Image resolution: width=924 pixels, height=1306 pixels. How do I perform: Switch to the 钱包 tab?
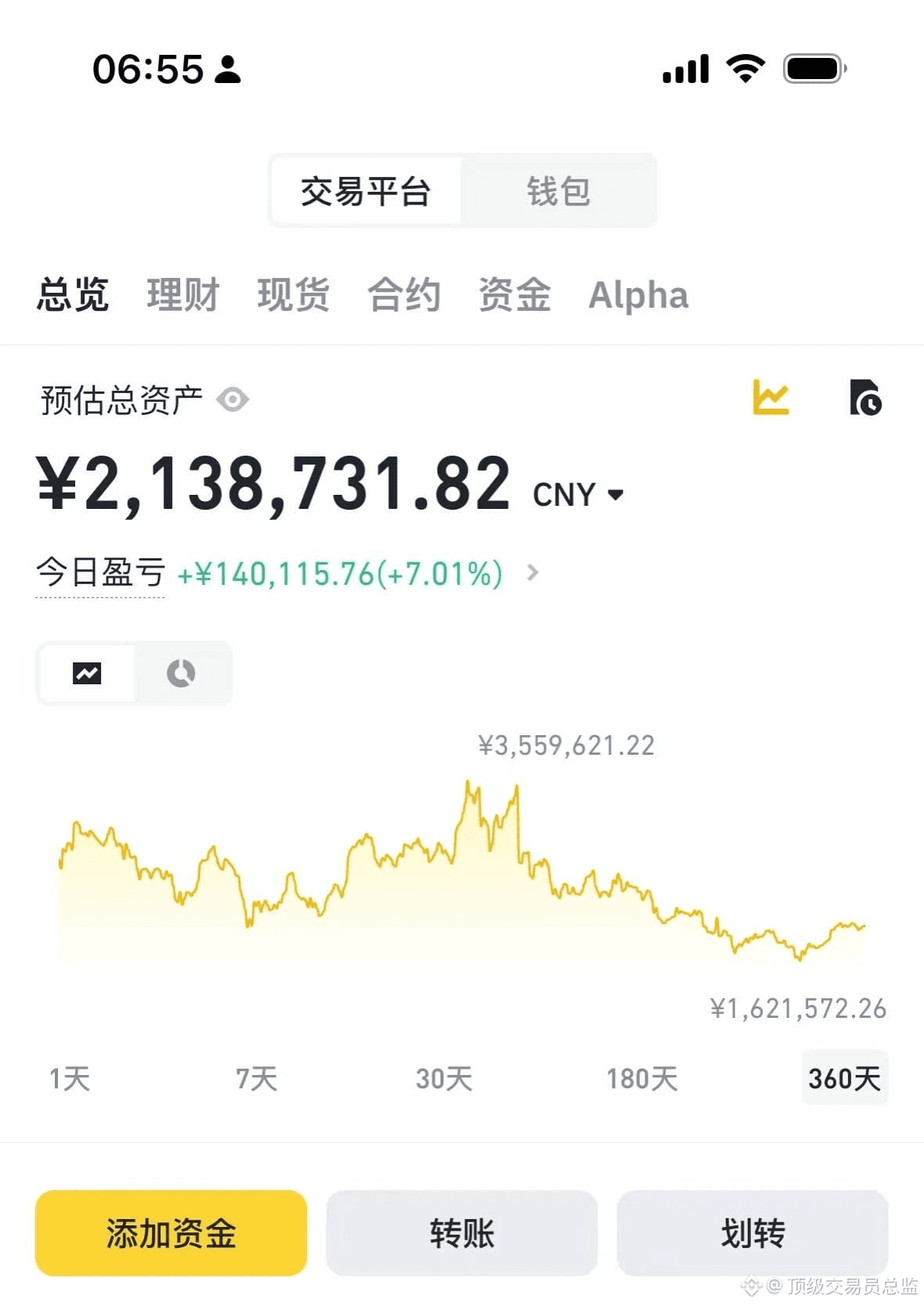tap(559, 191)
